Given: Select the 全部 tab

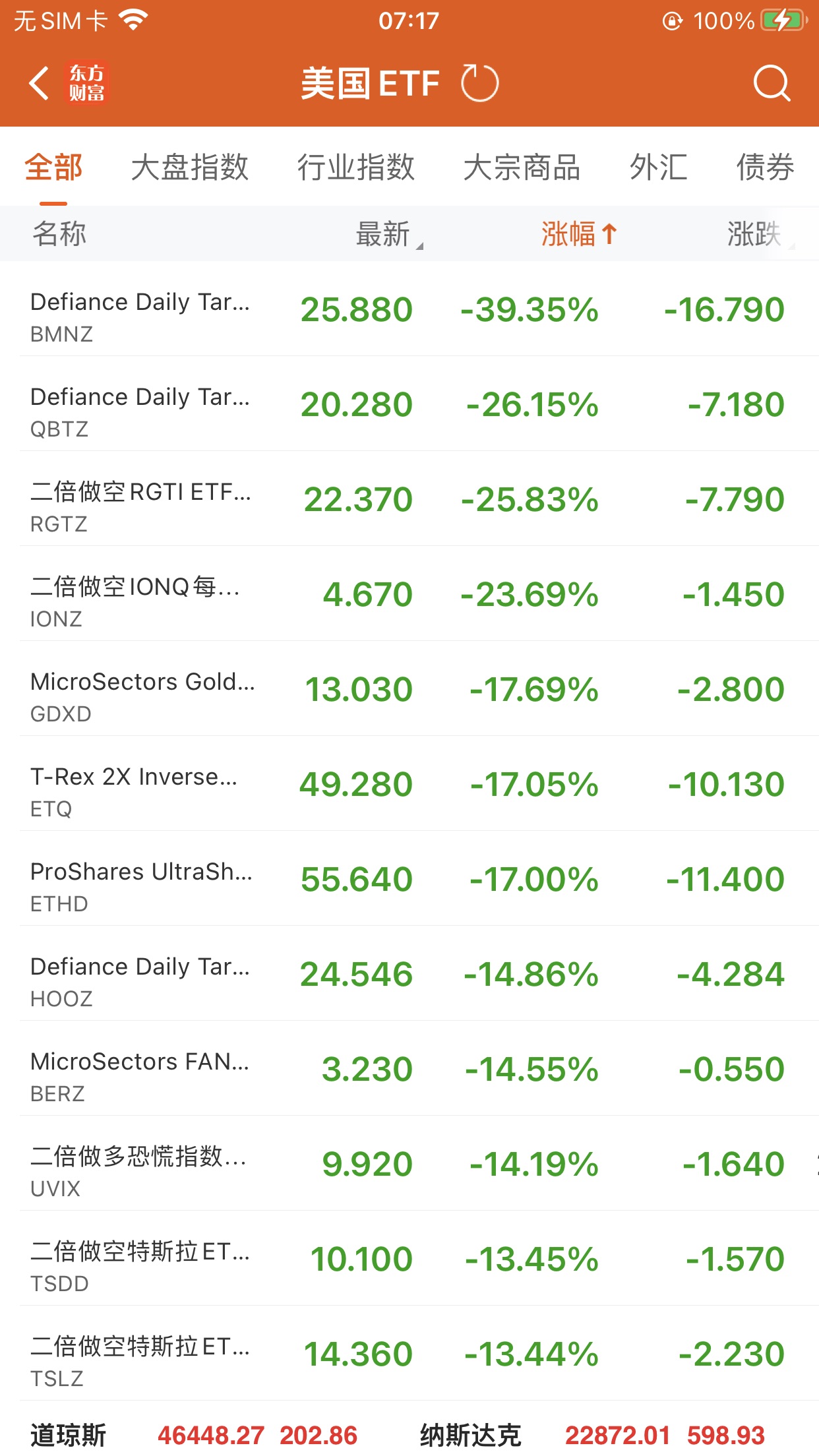Looking at the screenshot, I should 54,167.
